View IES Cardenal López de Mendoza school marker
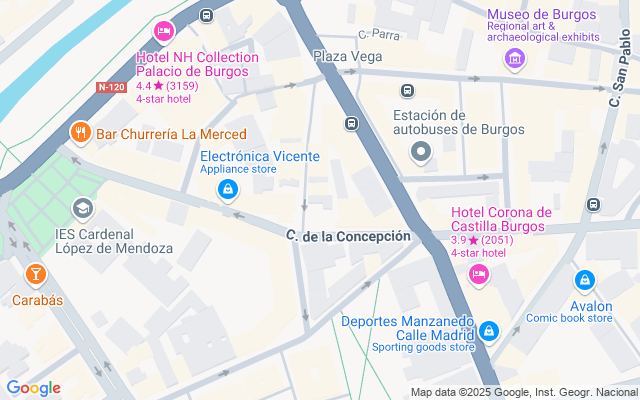 (83, 208)
